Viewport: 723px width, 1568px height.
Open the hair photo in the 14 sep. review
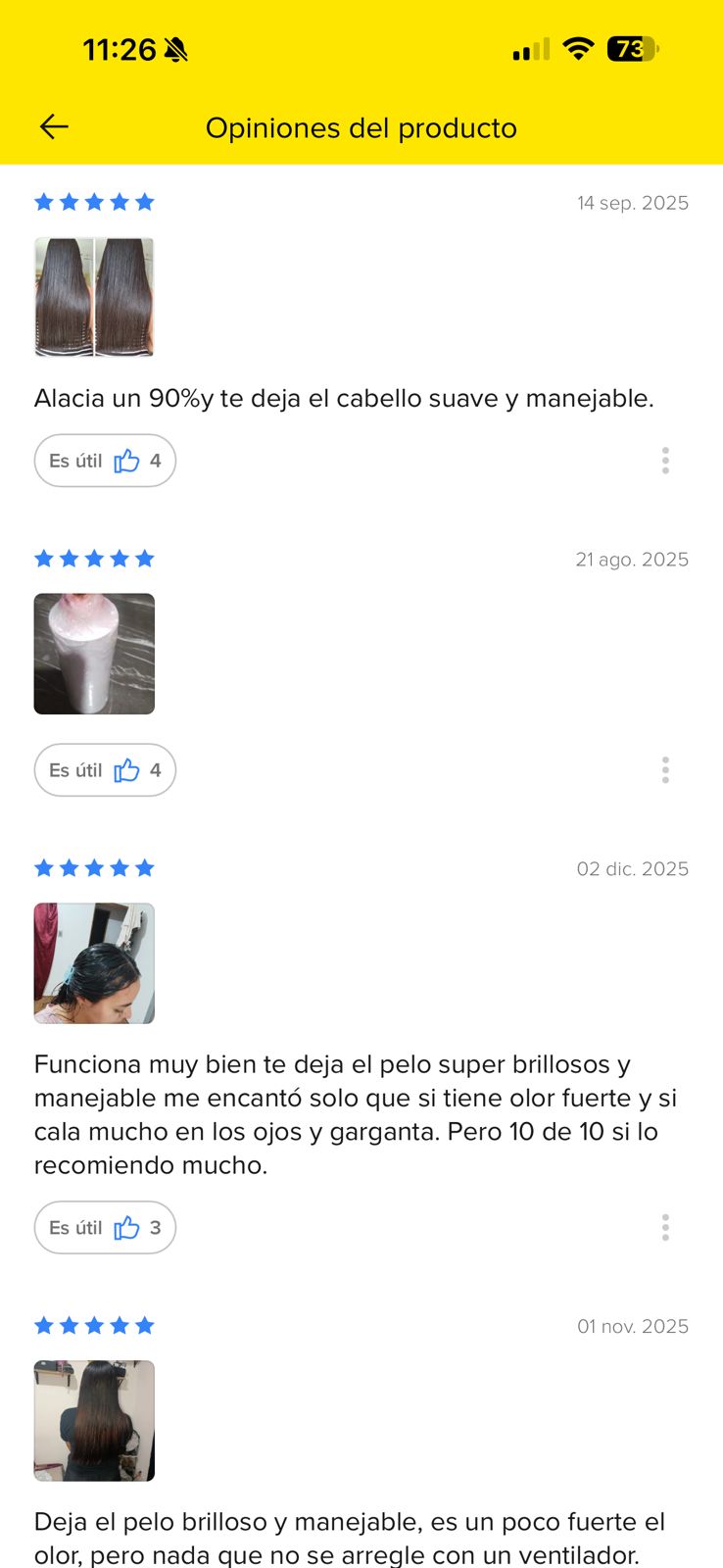click(x=94, y=297)
